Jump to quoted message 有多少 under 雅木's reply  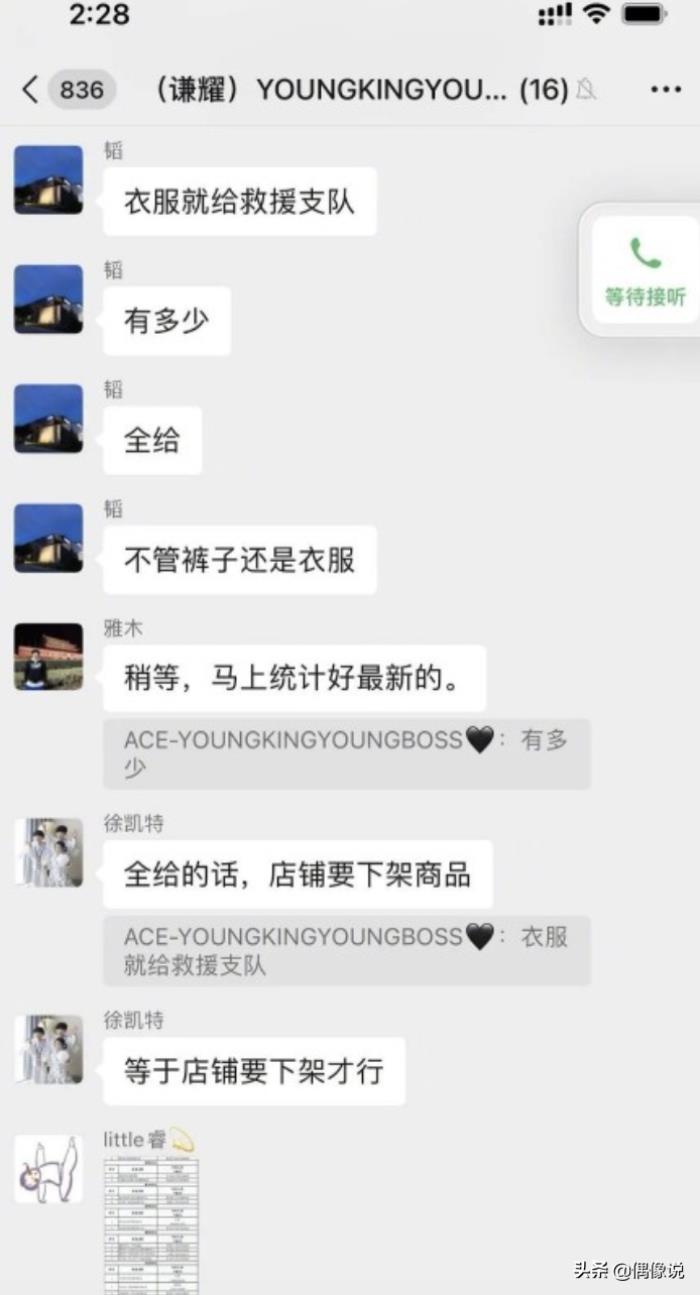(x=346, y=753)
